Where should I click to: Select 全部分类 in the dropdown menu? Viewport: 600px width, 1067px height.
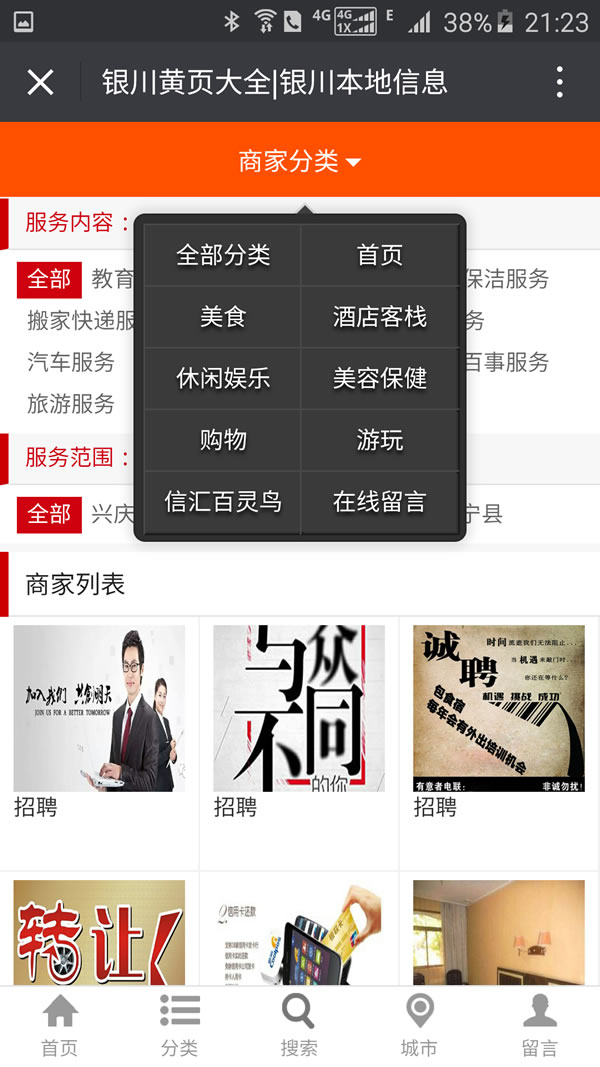click(223, 255)
